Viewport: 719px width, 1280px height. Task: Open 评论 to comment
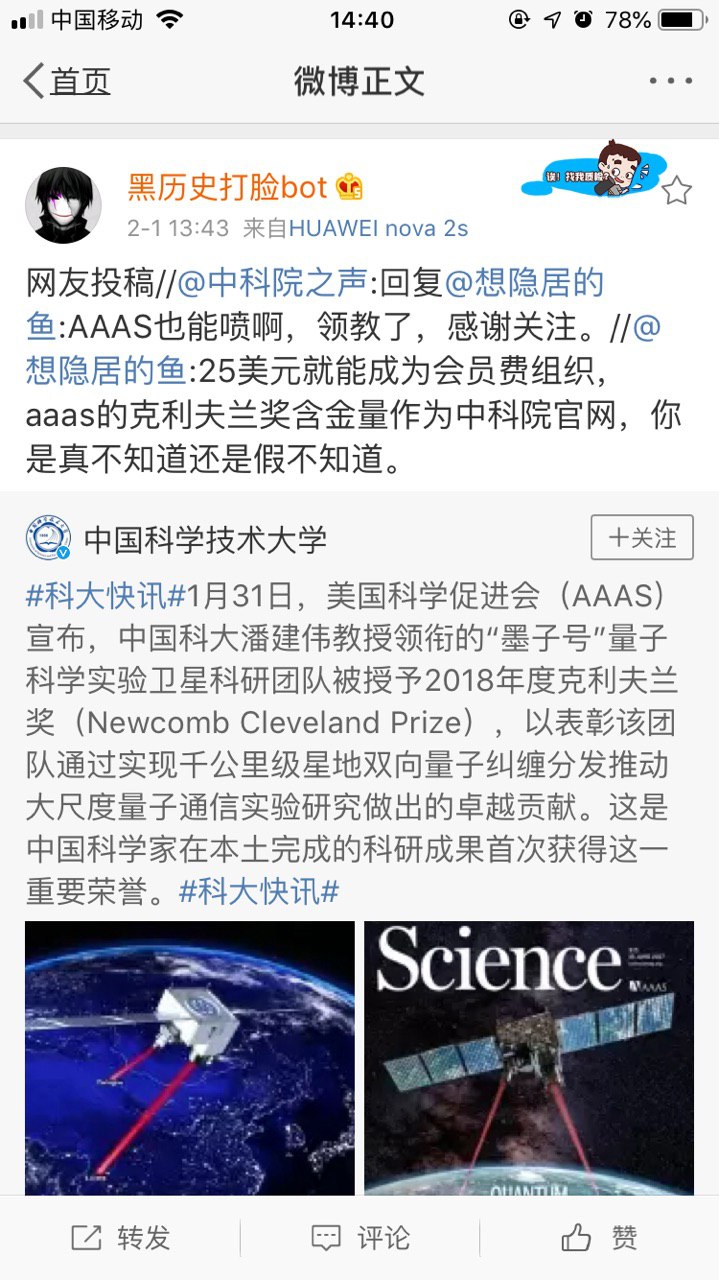[360, 1238]
